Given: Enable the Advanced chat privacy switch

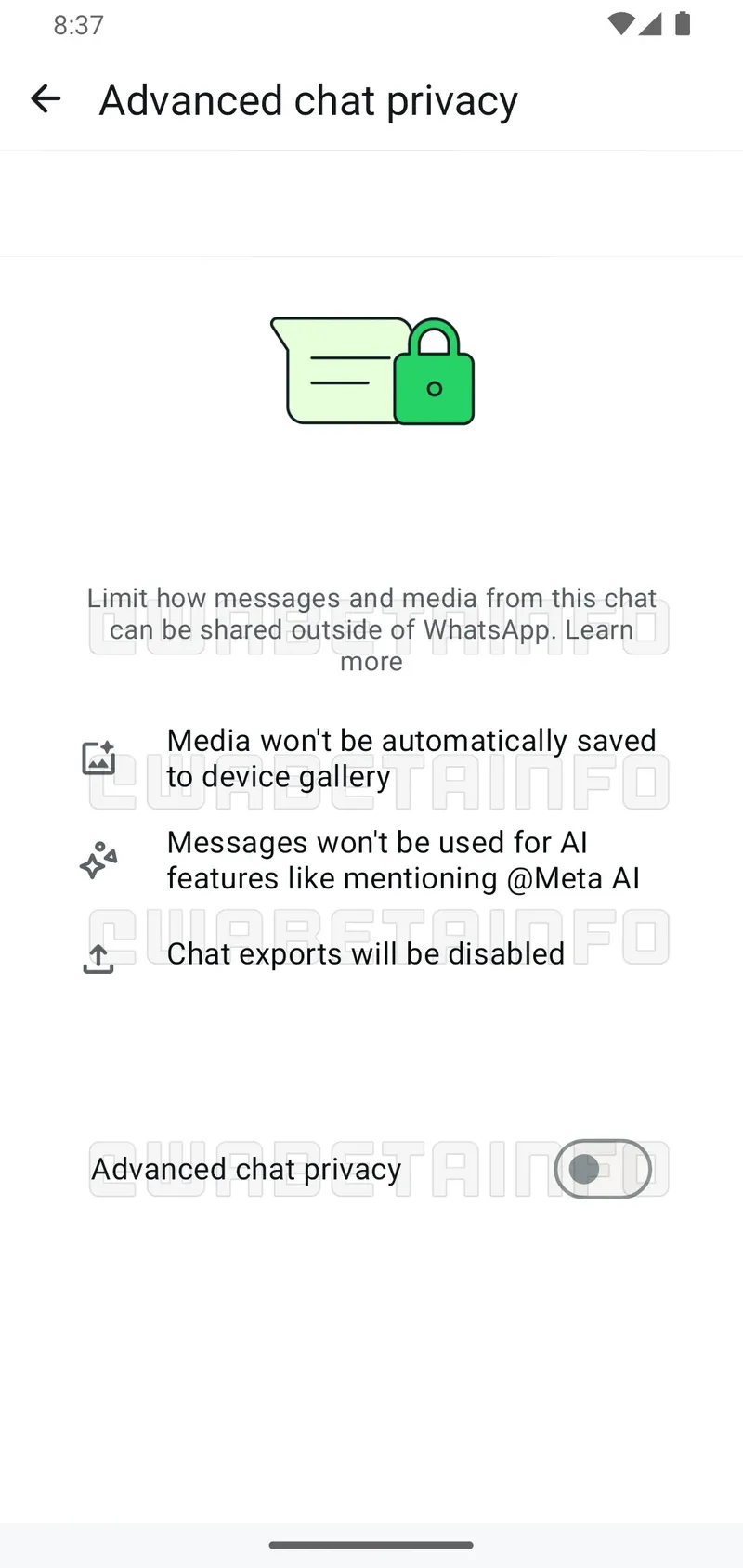Looking at the screenshot, I should [x=601, y=1169].
